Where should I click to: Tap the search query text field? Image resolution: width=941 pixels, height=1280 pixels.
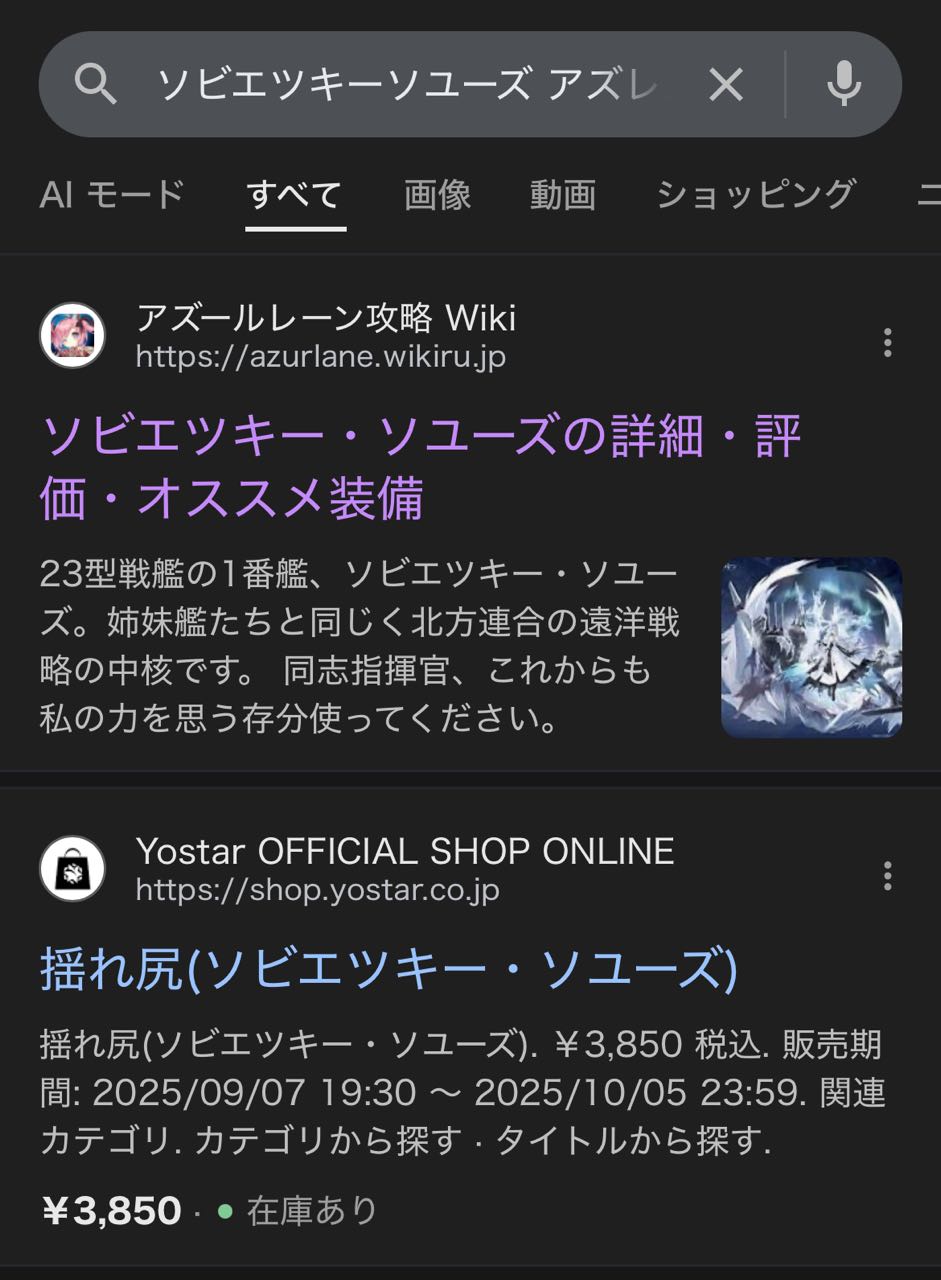(x=405, y=85)
